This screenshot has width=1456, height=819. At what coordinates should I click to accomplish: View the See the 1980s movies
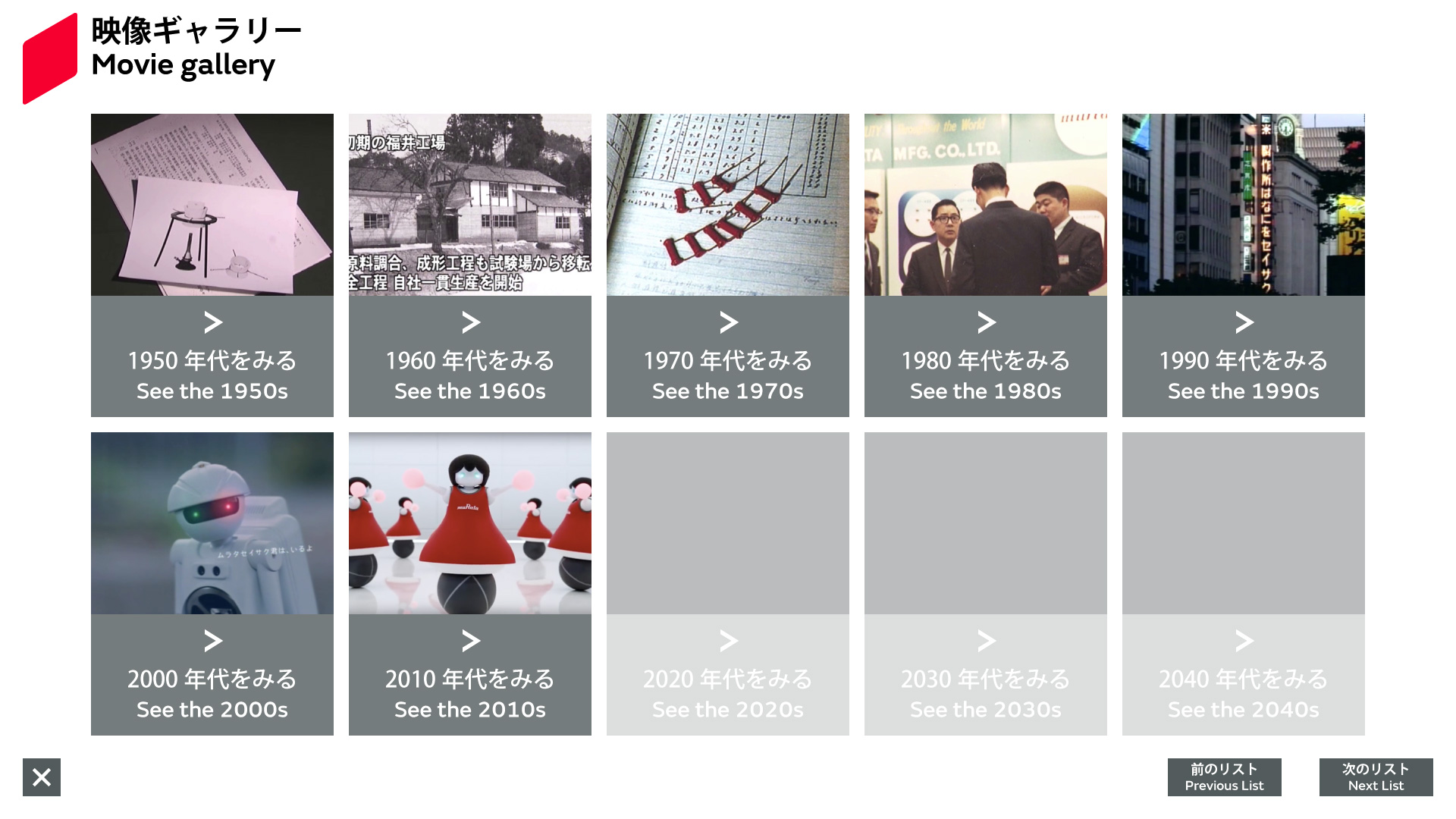pyautogui.click(x=986, y=356)
